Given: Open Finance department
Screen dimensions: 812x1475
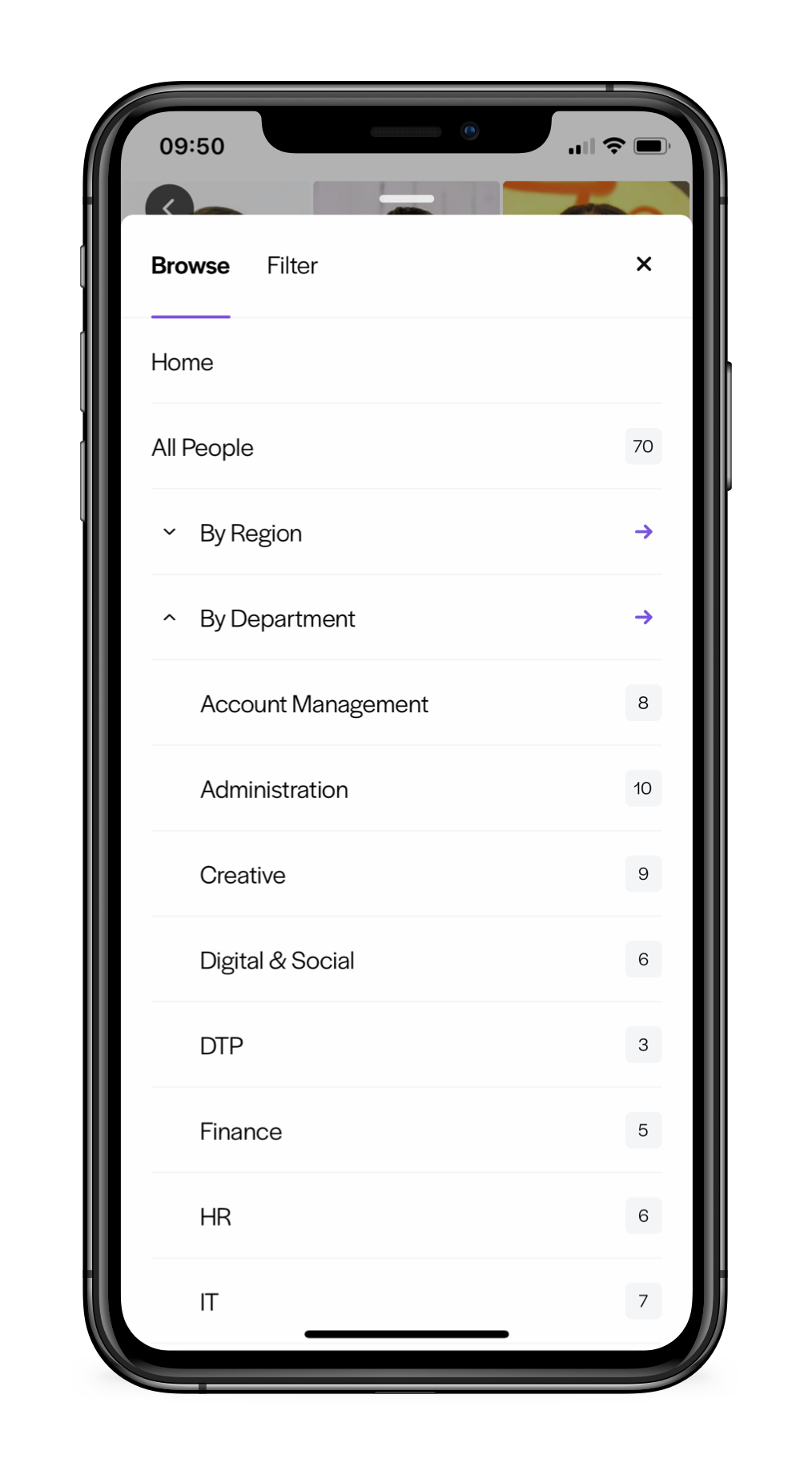Looking at the screenshot, I should point(241,1132).
